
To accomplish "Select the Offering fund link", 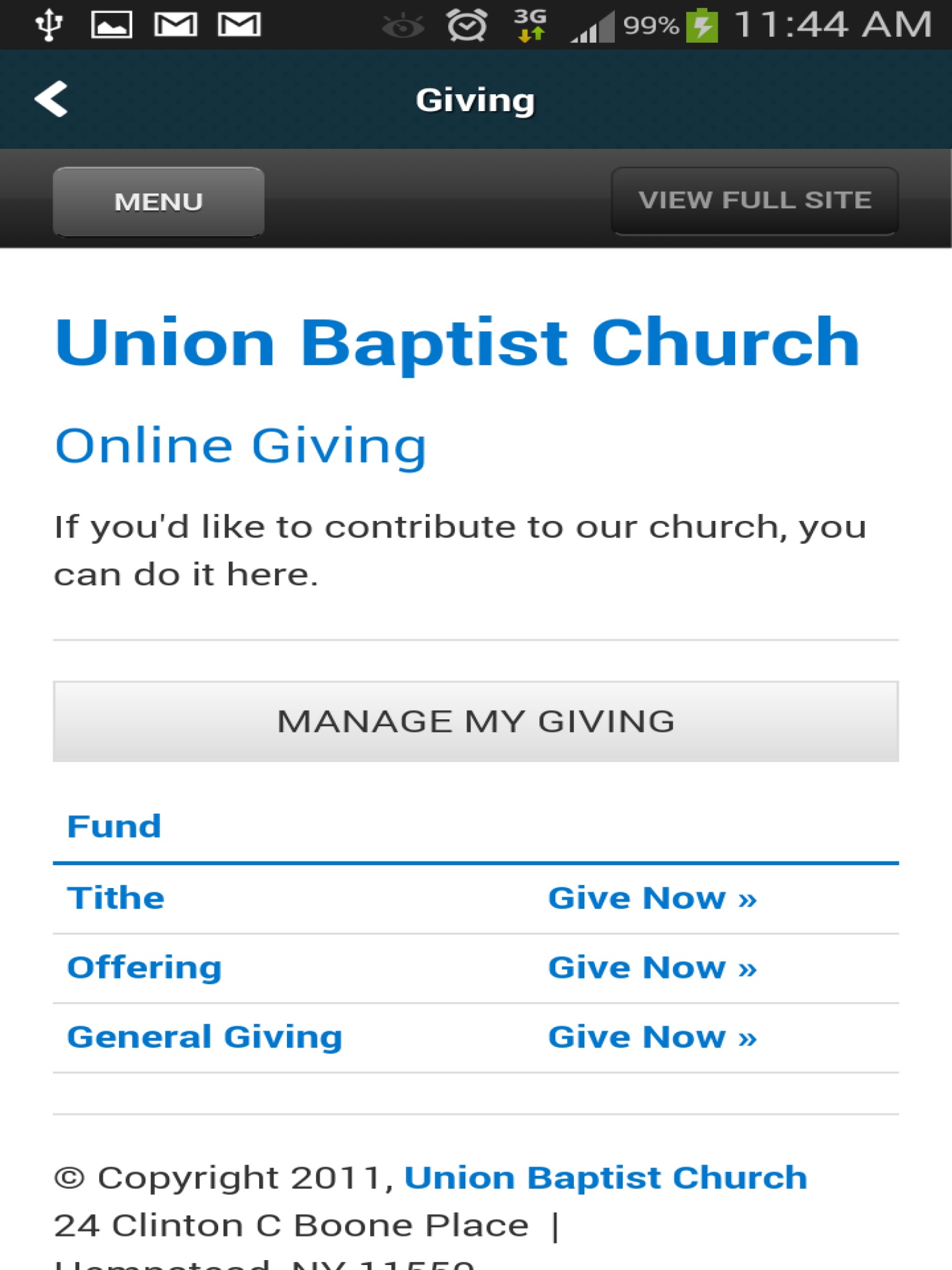I will tap(144, 967).
